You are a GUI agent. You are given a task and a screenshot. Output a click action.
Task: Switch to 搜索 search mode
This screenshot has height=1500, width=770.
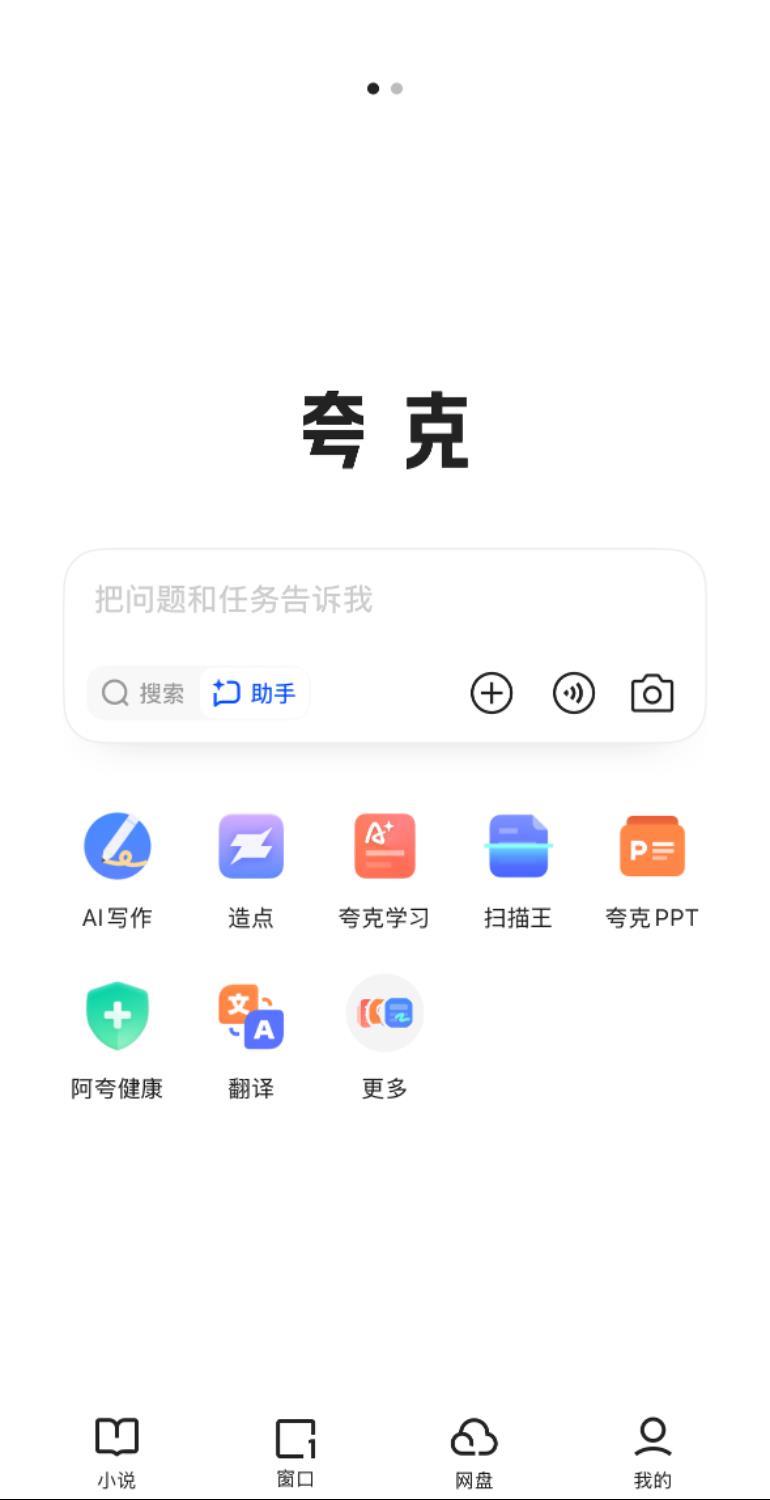[145, 693]
